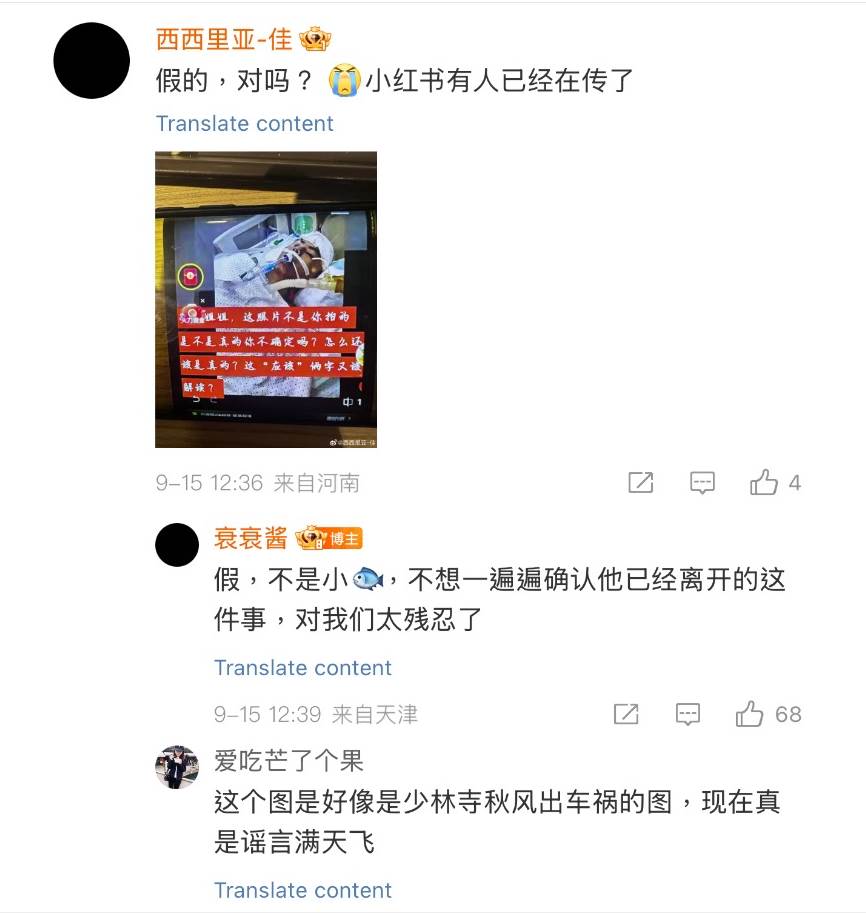866x913 pixels.
Task: Translate 袁袁酱's reply content
Action: click(x=302, y=668)
